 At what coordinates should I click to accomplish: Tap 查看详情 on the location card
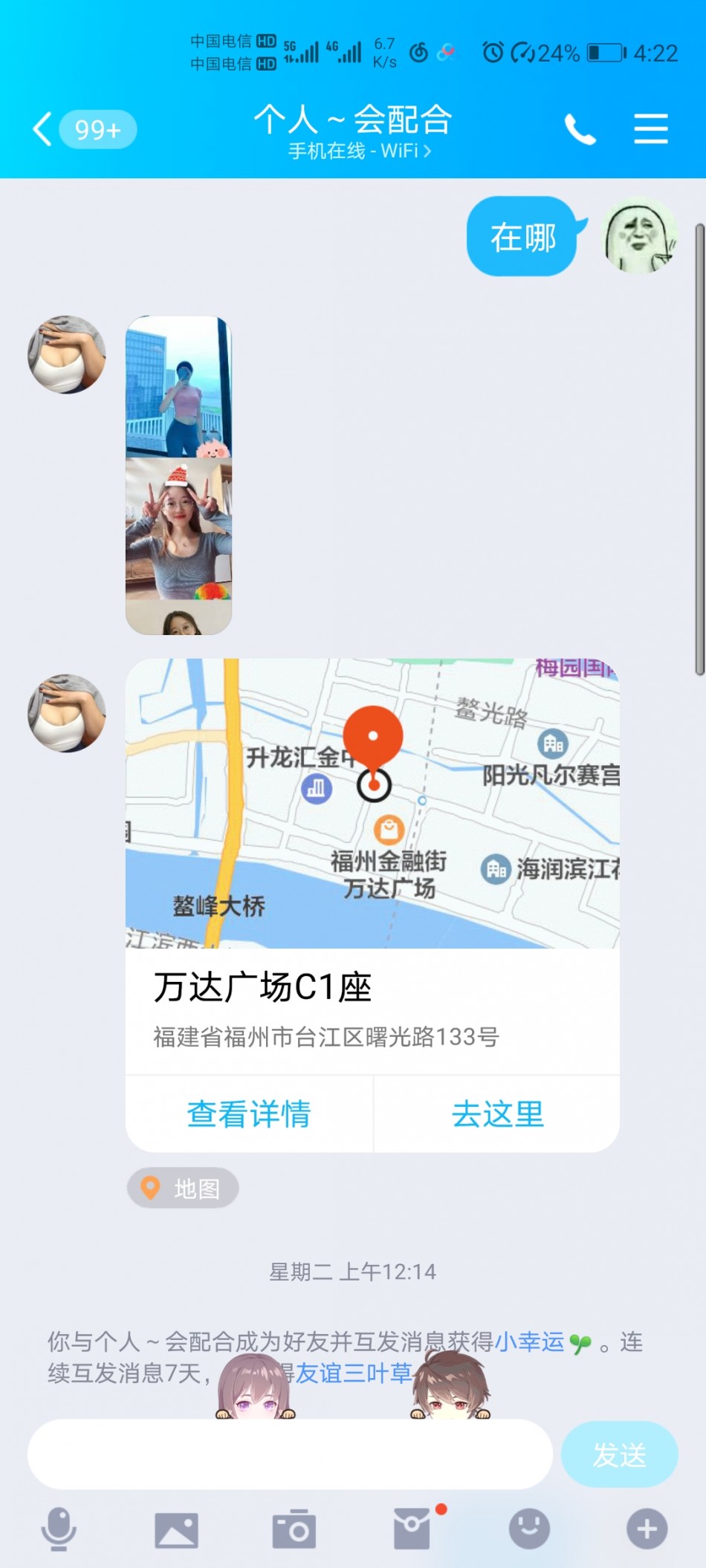pyautogui.click(x=249, y=1113)
